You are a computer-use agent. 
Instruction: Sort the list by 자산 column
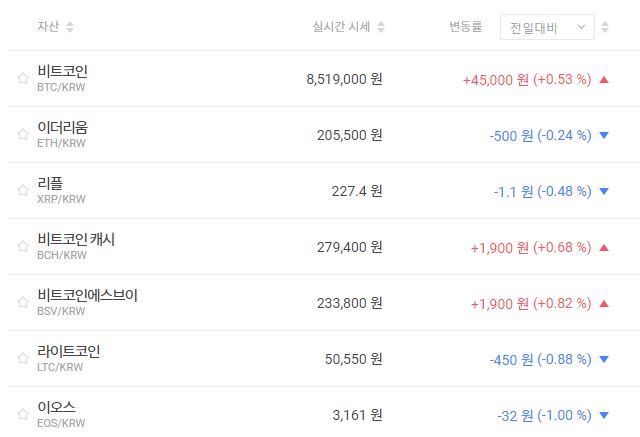(x=54, y=27)
